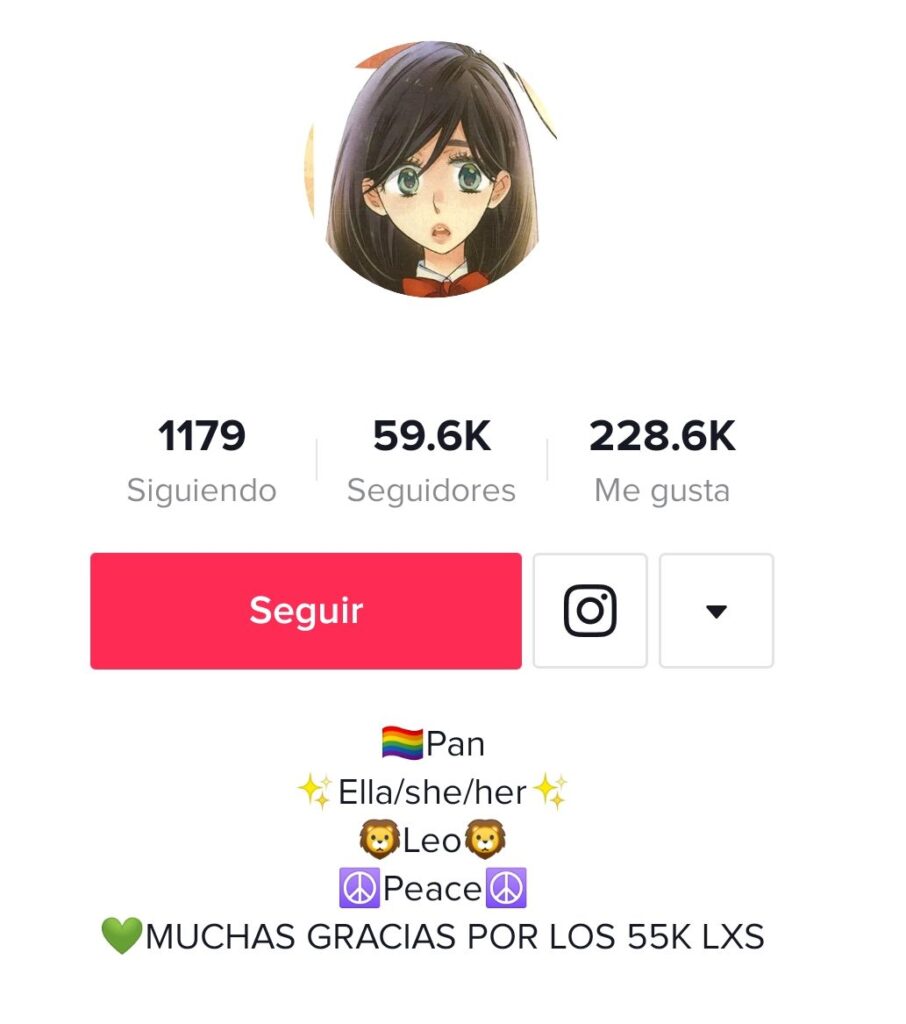Viewport: 906px width, 1024px height.
Task: Click the Leo text in the bio
Action: click(x=431, y=840)
